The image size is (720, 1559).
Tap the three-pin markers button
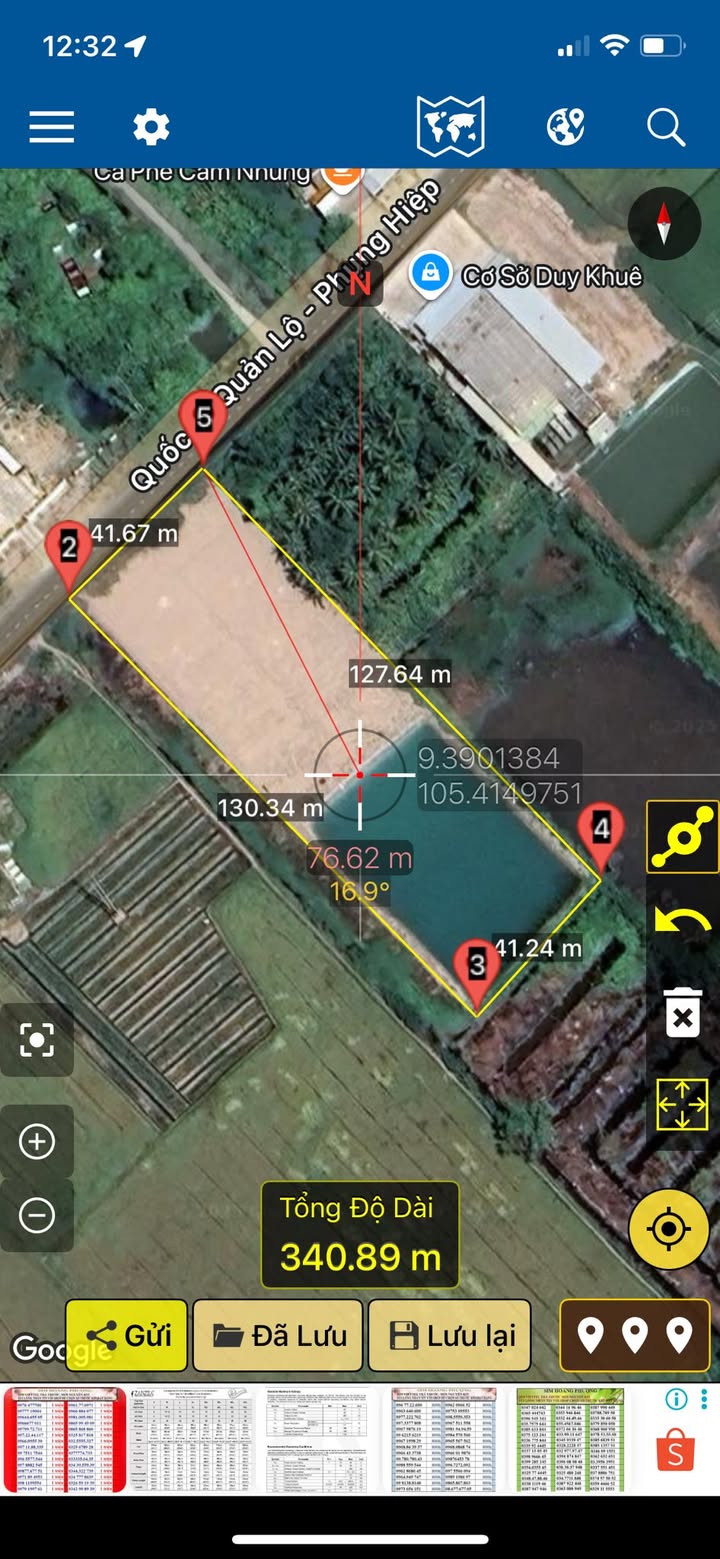[x=635, y=1335]
